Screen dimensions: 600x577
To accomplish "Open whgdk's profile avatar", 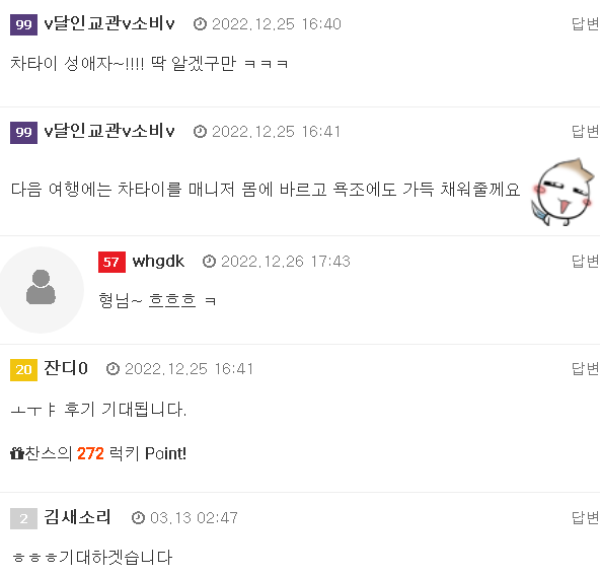I will coord(41,290).
